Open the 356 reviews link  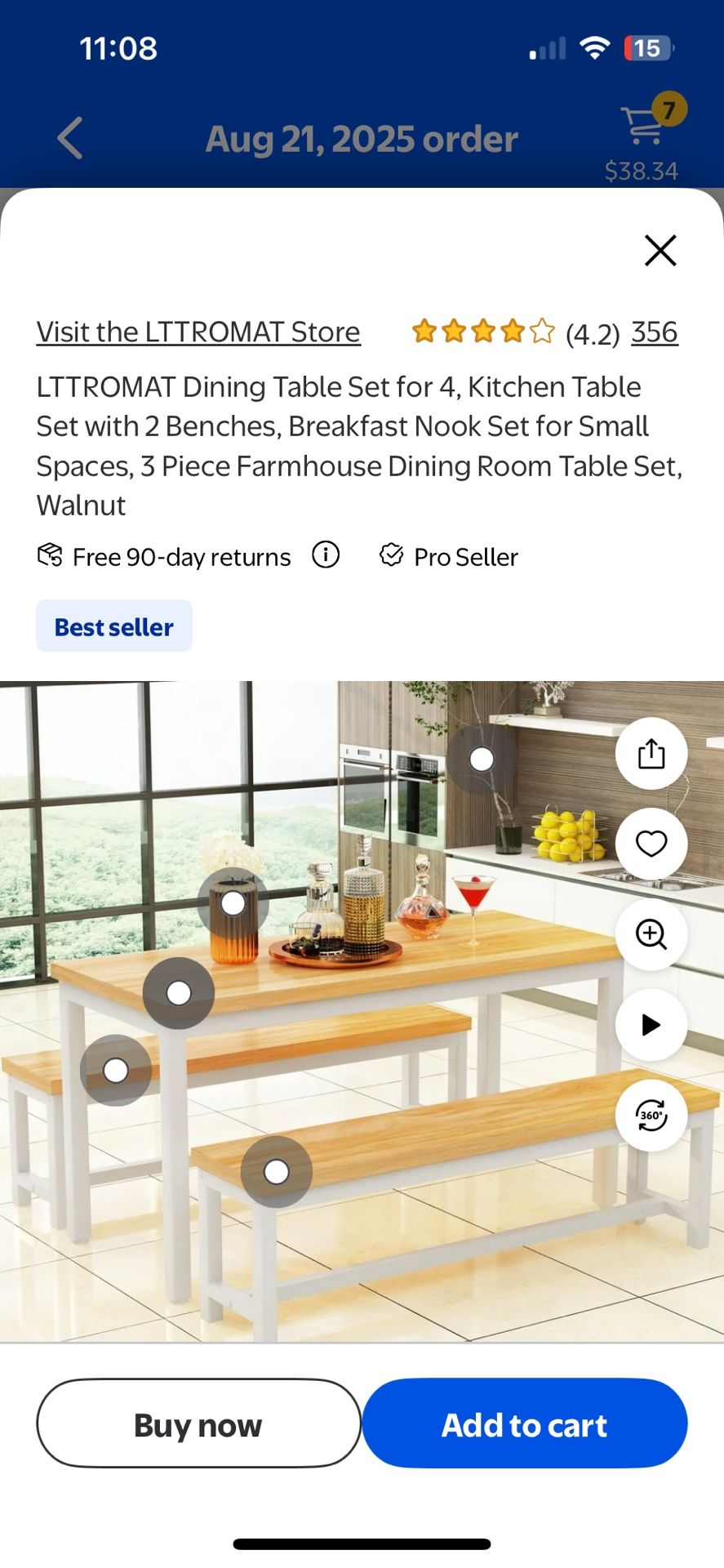click(655, 332)
